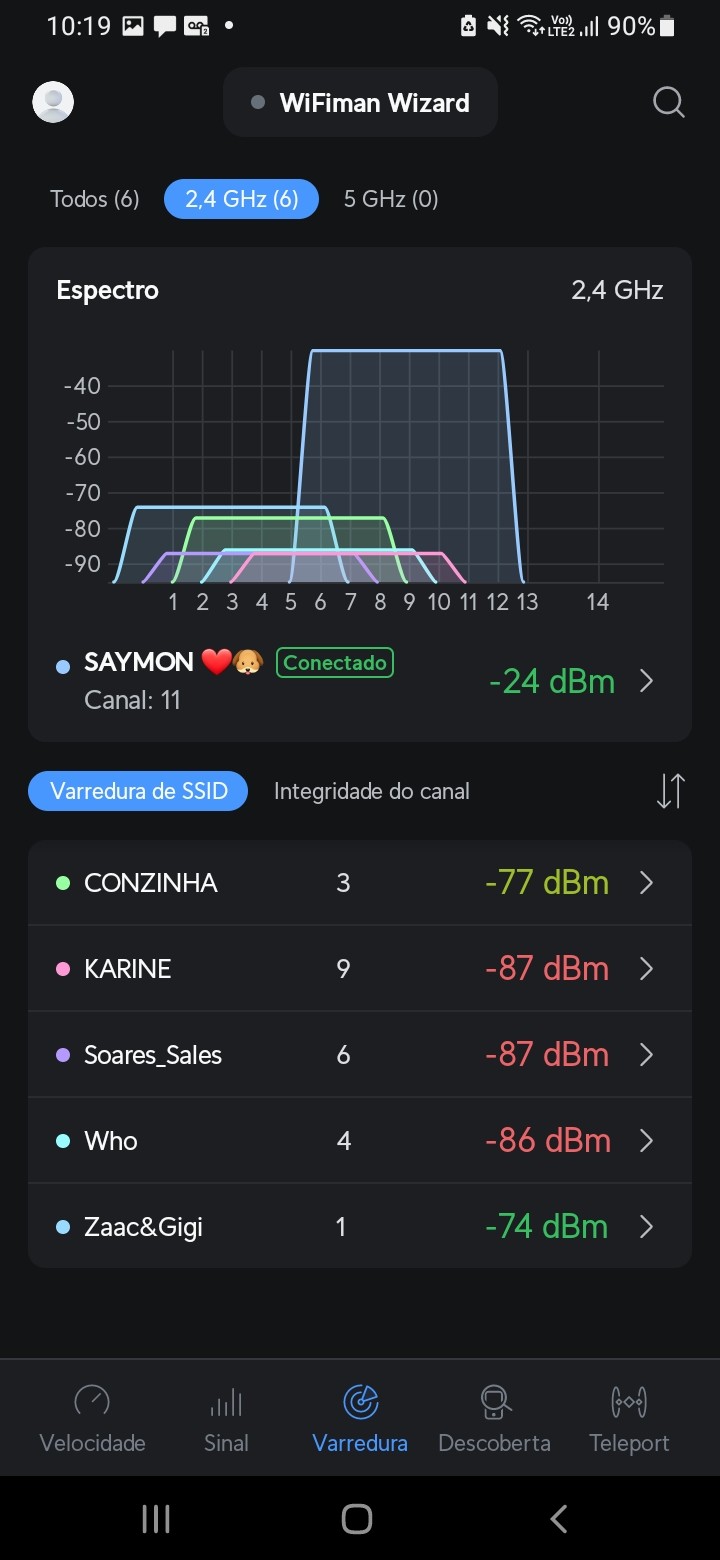Image resolution: width=720 pixels, height=1560 pixels.
Task: Open the Teleport tab
Action: pos(629,1418)
